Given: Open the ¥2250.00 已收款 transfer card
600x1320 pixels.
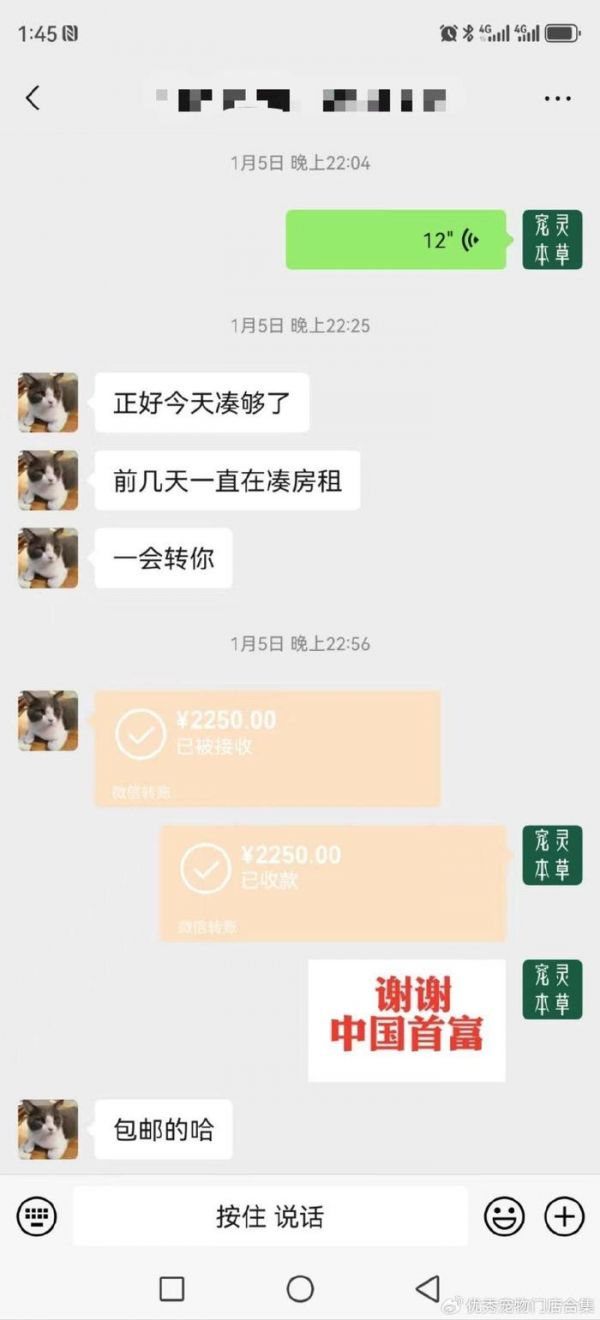Looking at the screenshot, I should point(333,882).
